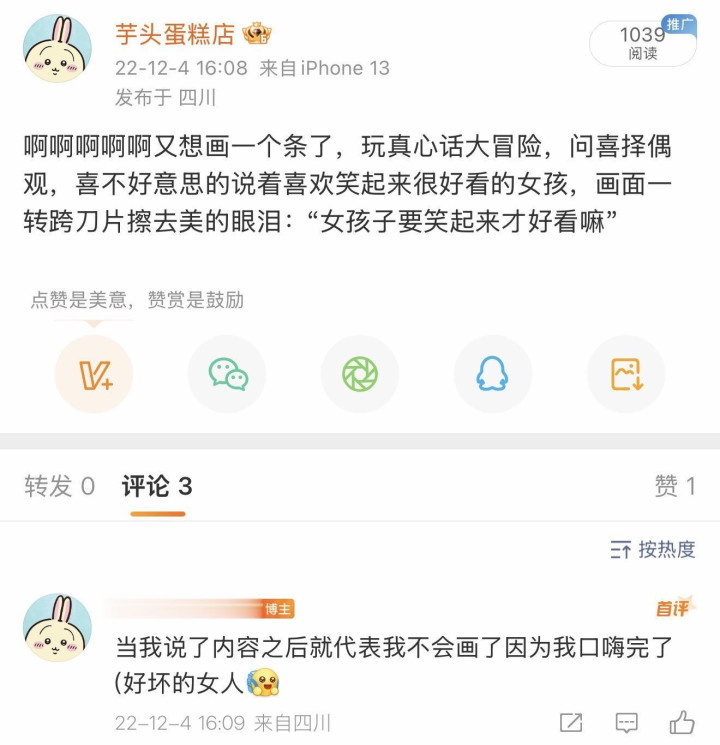Change comment sorting via 按热度

click(652, 549)
